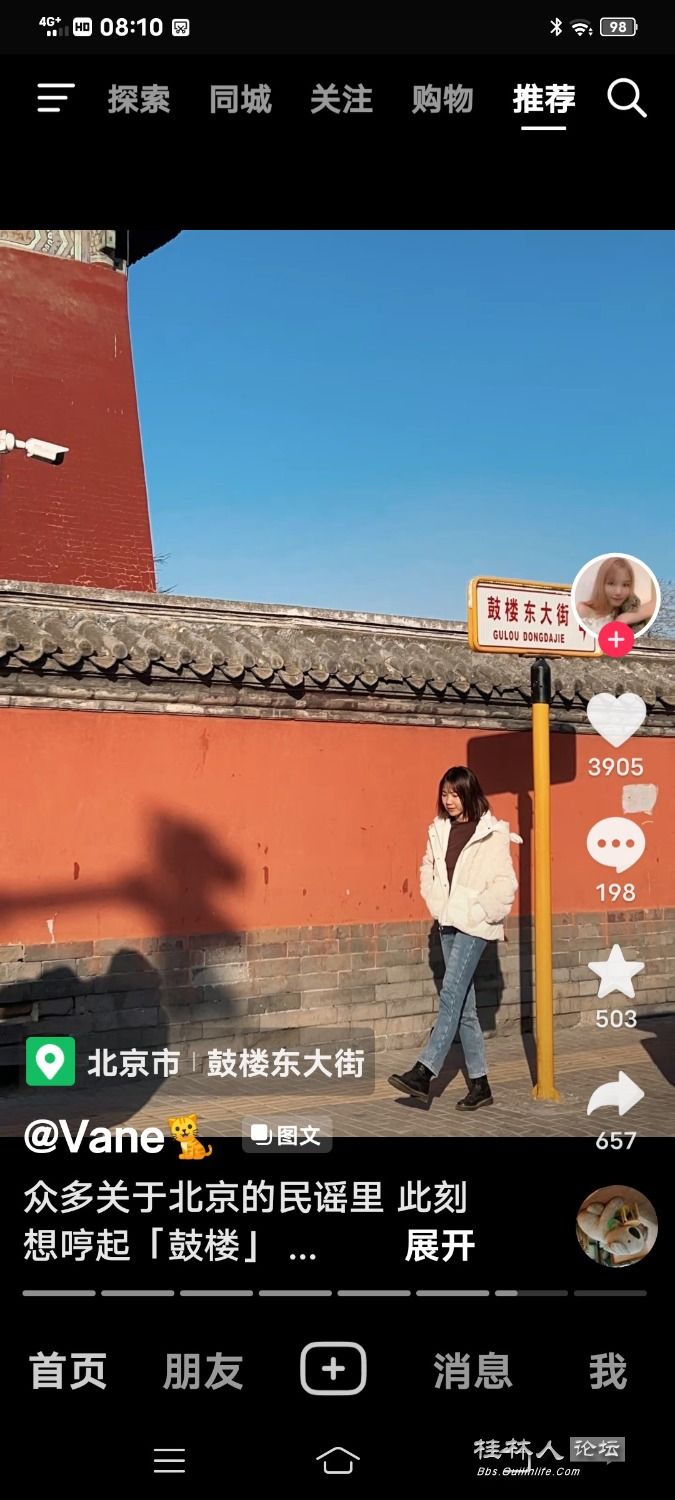Viewport: 675px width, 1500px height.
Task: Open the 购物 tab
Action: pyautogui.click(x=442, y=99)
